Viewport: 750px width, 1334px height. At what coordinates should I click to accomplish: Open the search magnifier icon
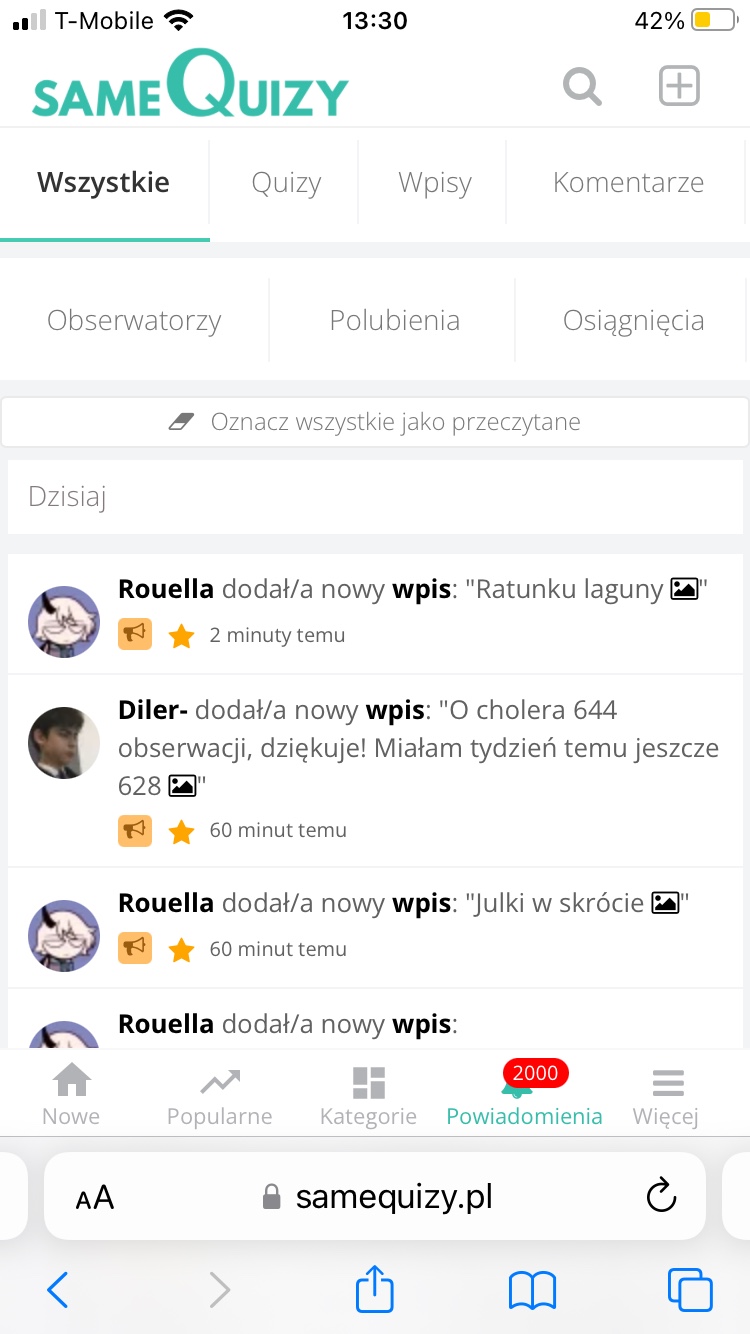coord(582,86)
